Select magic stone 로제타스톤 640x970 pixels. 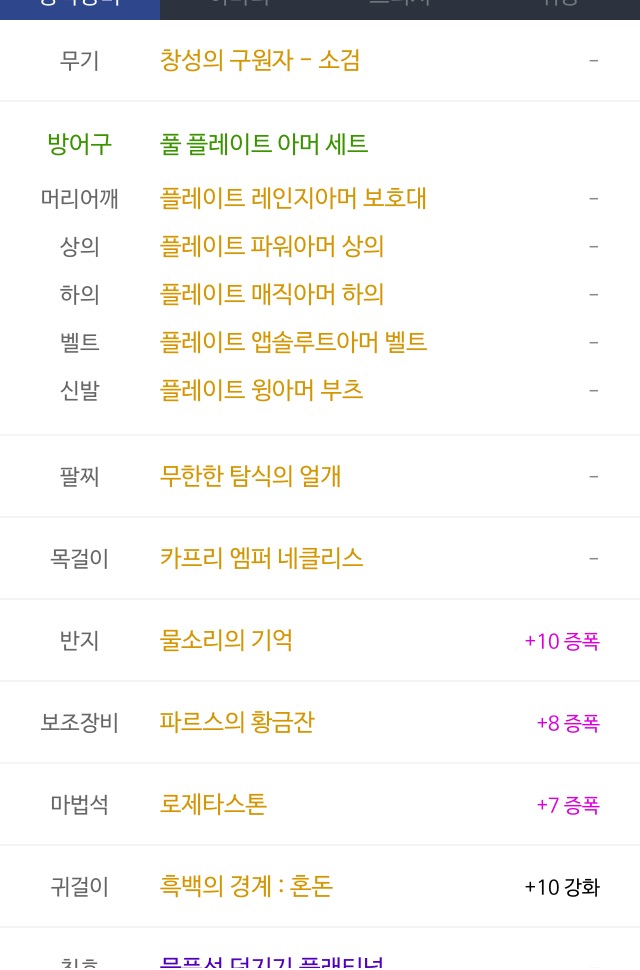213,804
